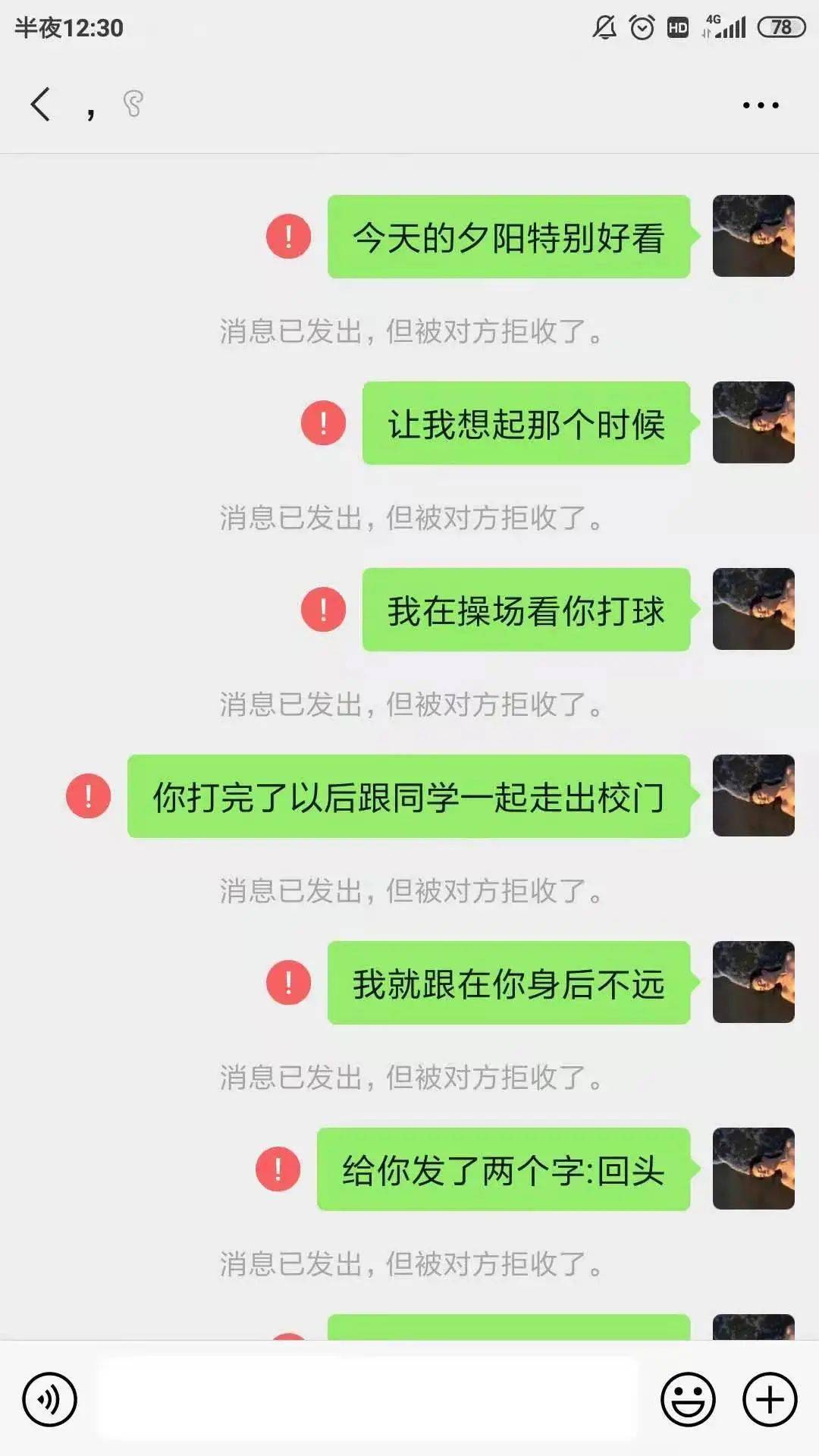
Task: Open own avatar next to 今天的夕阳特别好看
Action: (753, 236)
